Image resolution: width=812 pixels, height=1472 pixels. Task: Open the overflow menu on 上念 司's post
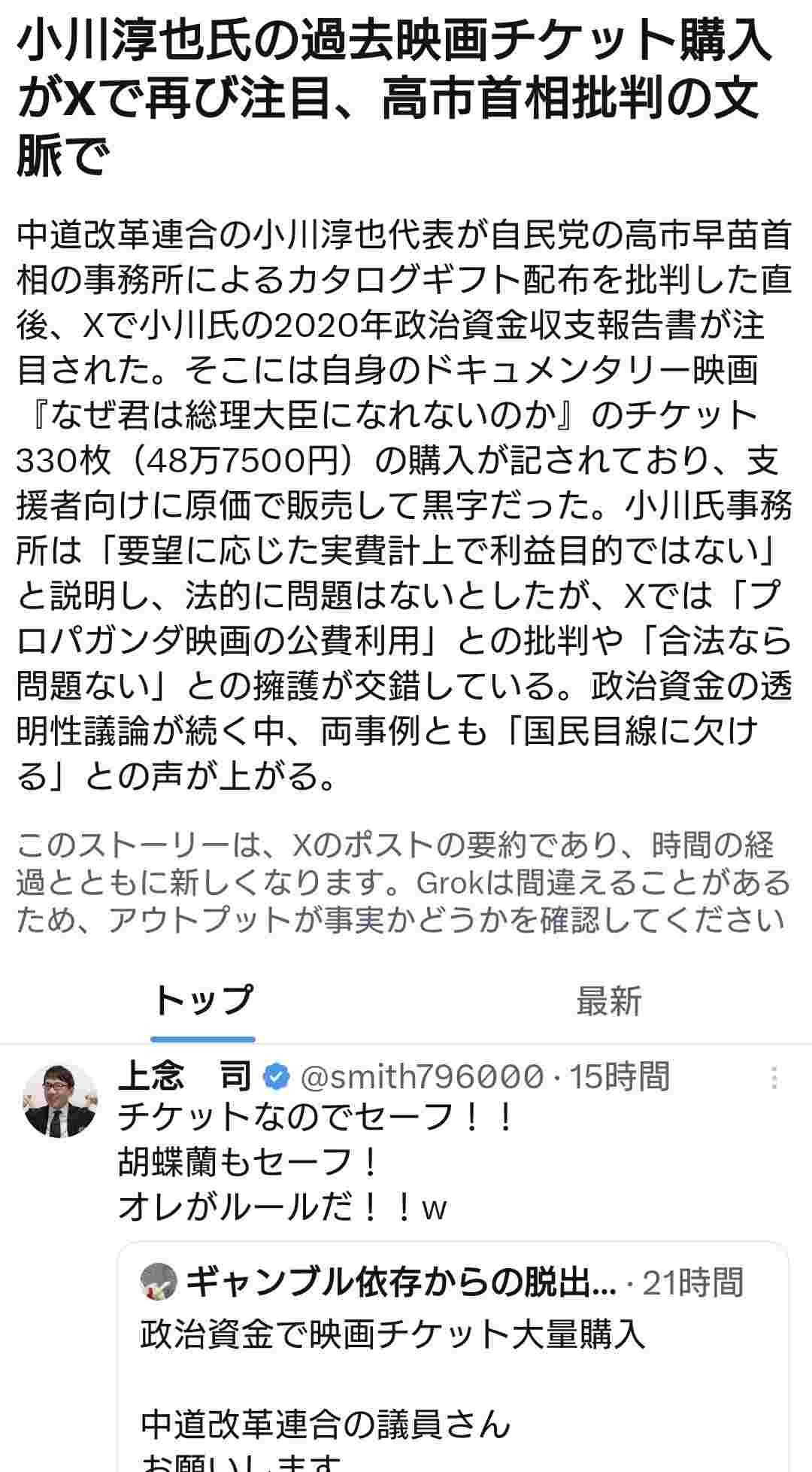tap(774, 1078)
